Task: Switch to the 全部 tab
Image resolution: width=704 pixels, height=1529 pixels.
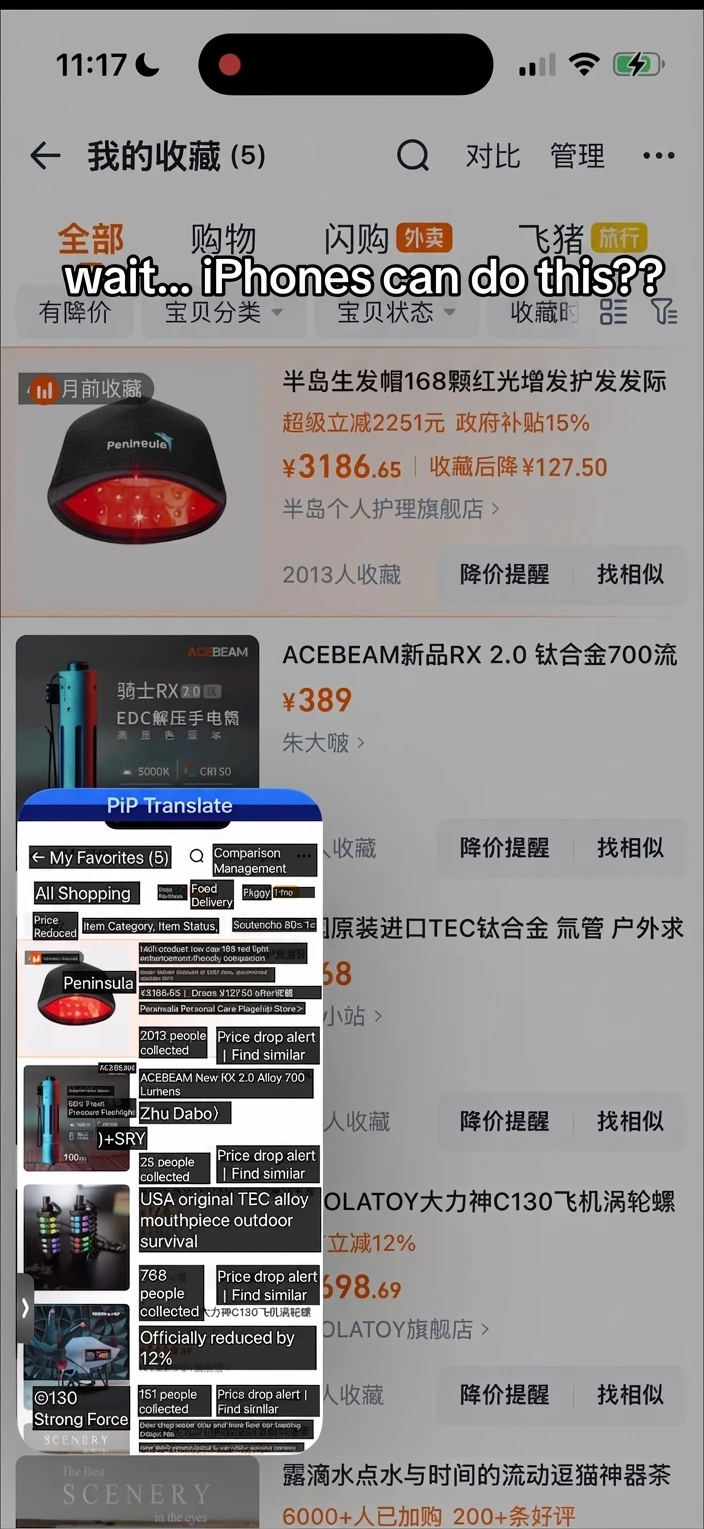Action: [x=90, y=240]
